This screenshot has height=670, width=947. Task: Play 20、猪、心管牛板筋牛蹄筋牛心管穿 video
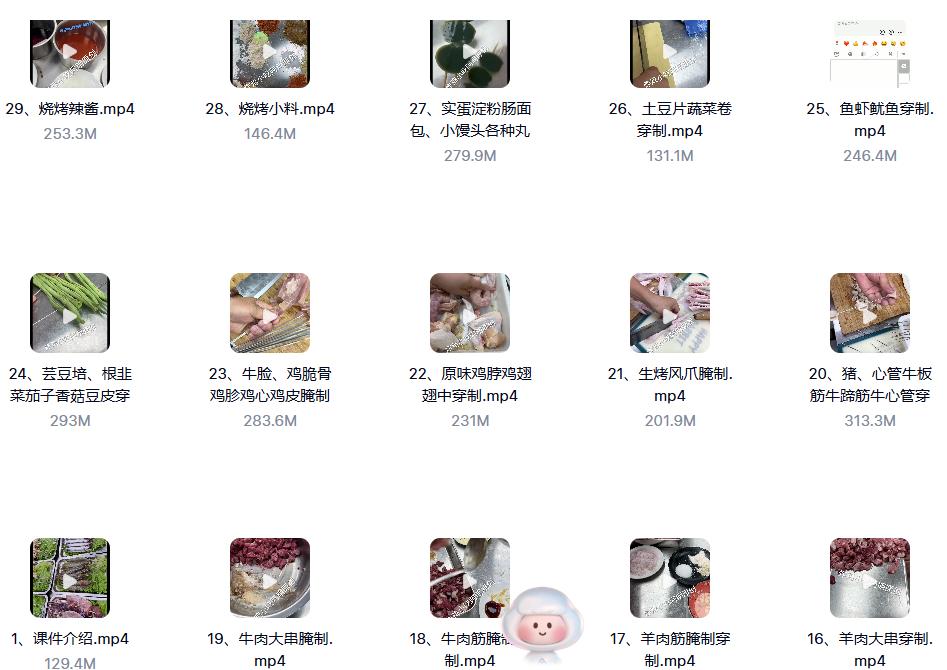pyautogui.click(x=870, y=314)
